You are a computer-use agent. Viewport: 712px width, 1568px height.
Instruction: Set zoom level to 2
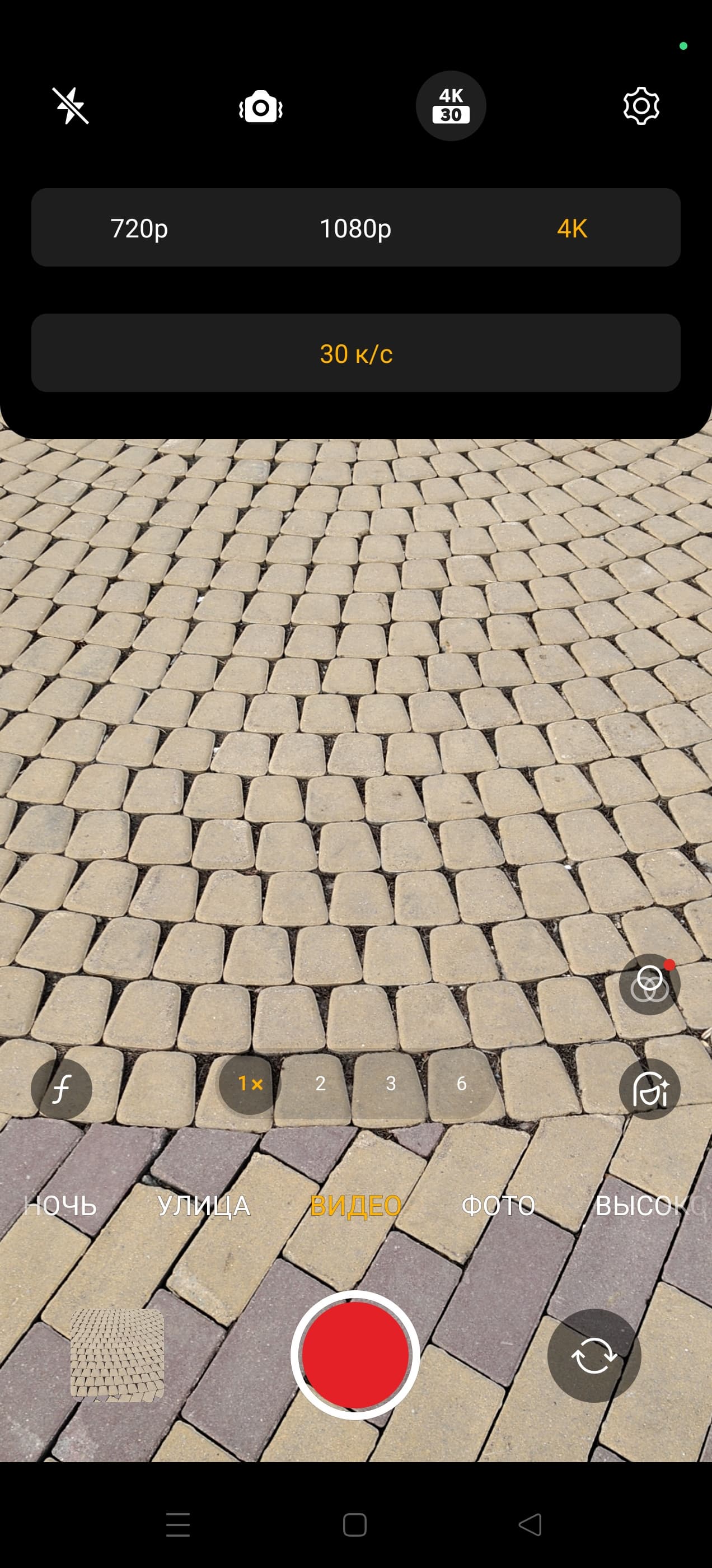320,1084
